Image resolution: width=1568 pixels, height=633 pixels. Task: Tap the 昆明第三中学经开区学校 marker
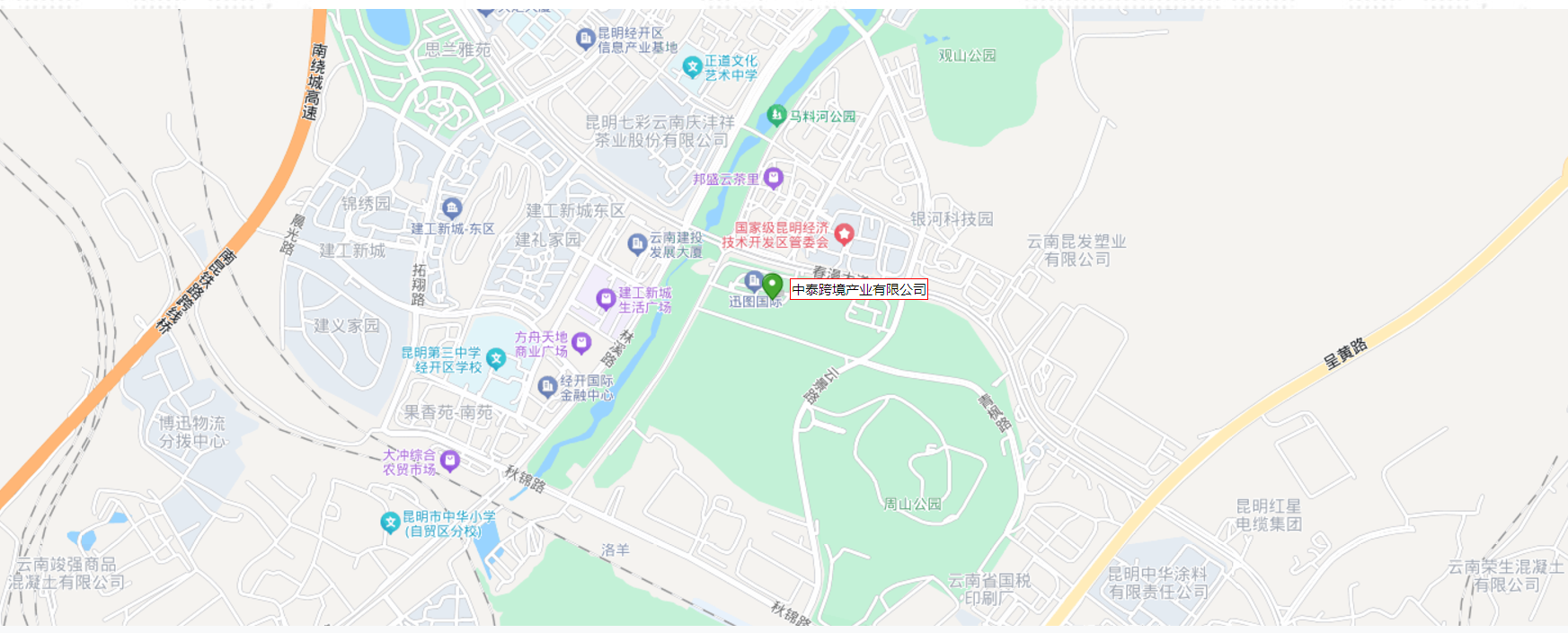tap(496, 360)
